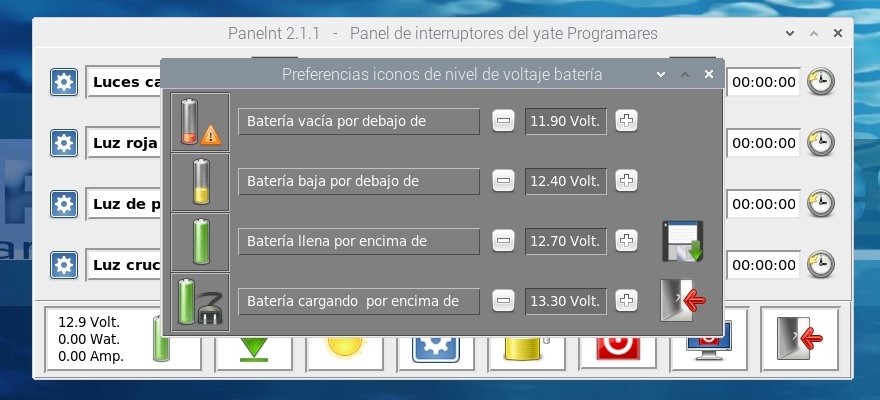Increase the Batería baja voltage threshold
880x400 pixels.
click(x=627, y=181)
